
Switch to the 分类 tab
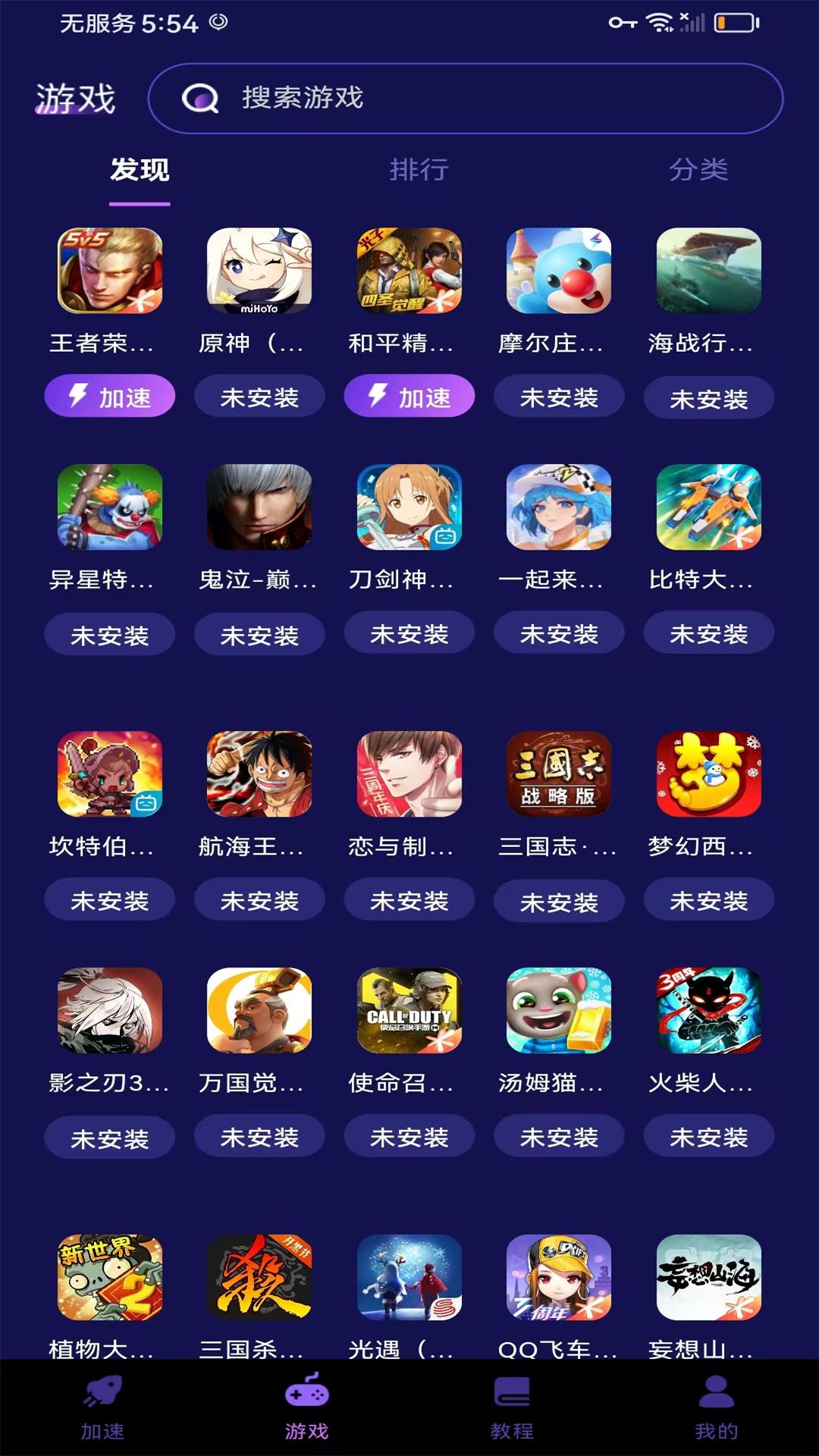(x=698, y=170)
